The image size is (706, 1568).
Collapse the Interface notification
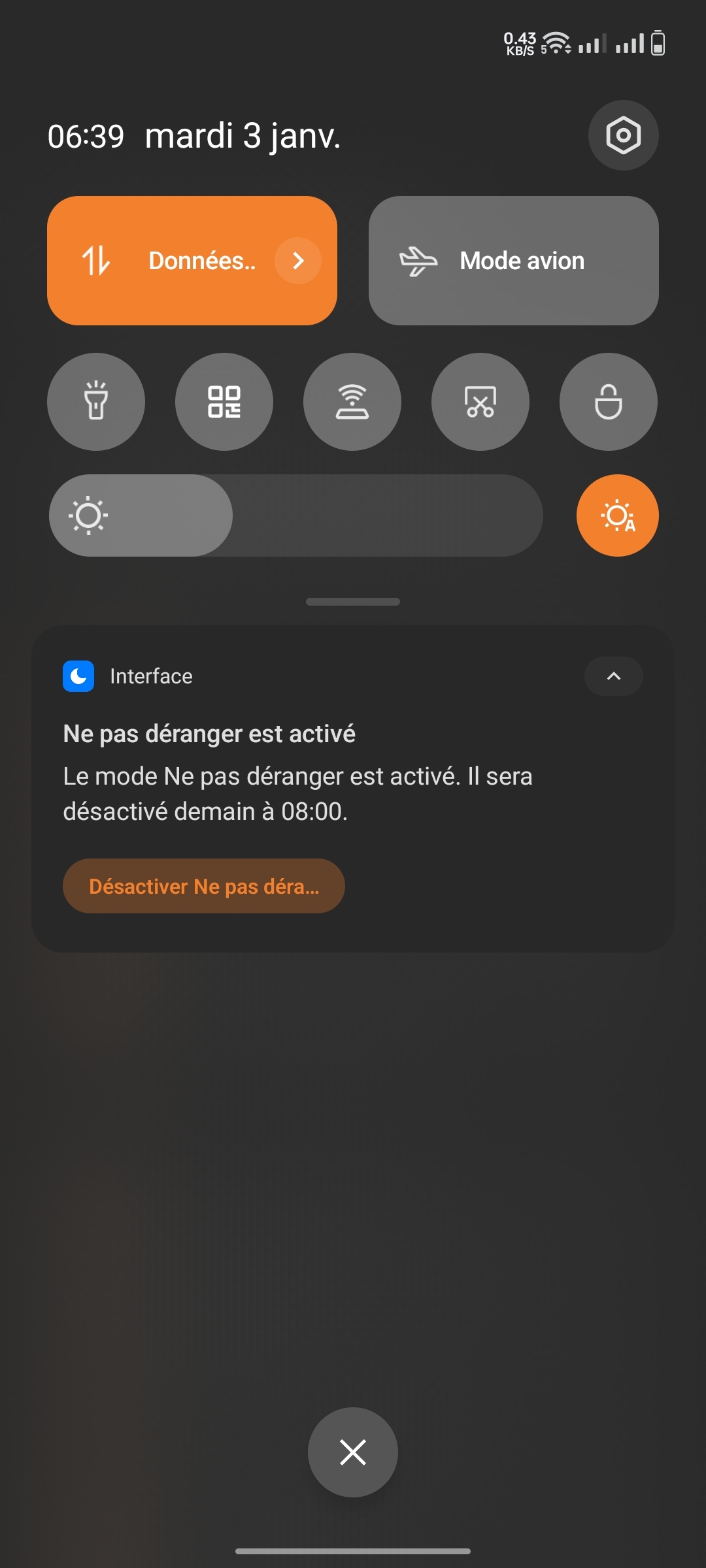coord(613,676)
